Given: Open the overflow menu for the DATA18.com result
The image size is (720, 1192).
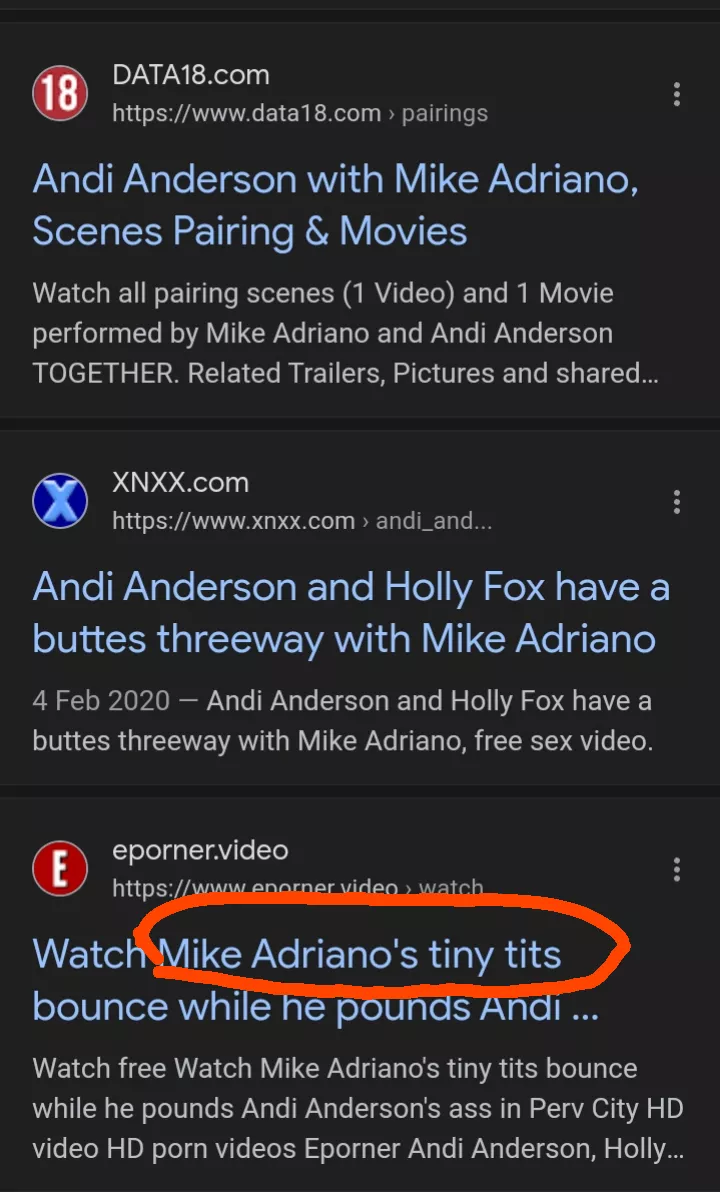Looking at the screenshot, I should pyautogui.click(x=677, y=95).
